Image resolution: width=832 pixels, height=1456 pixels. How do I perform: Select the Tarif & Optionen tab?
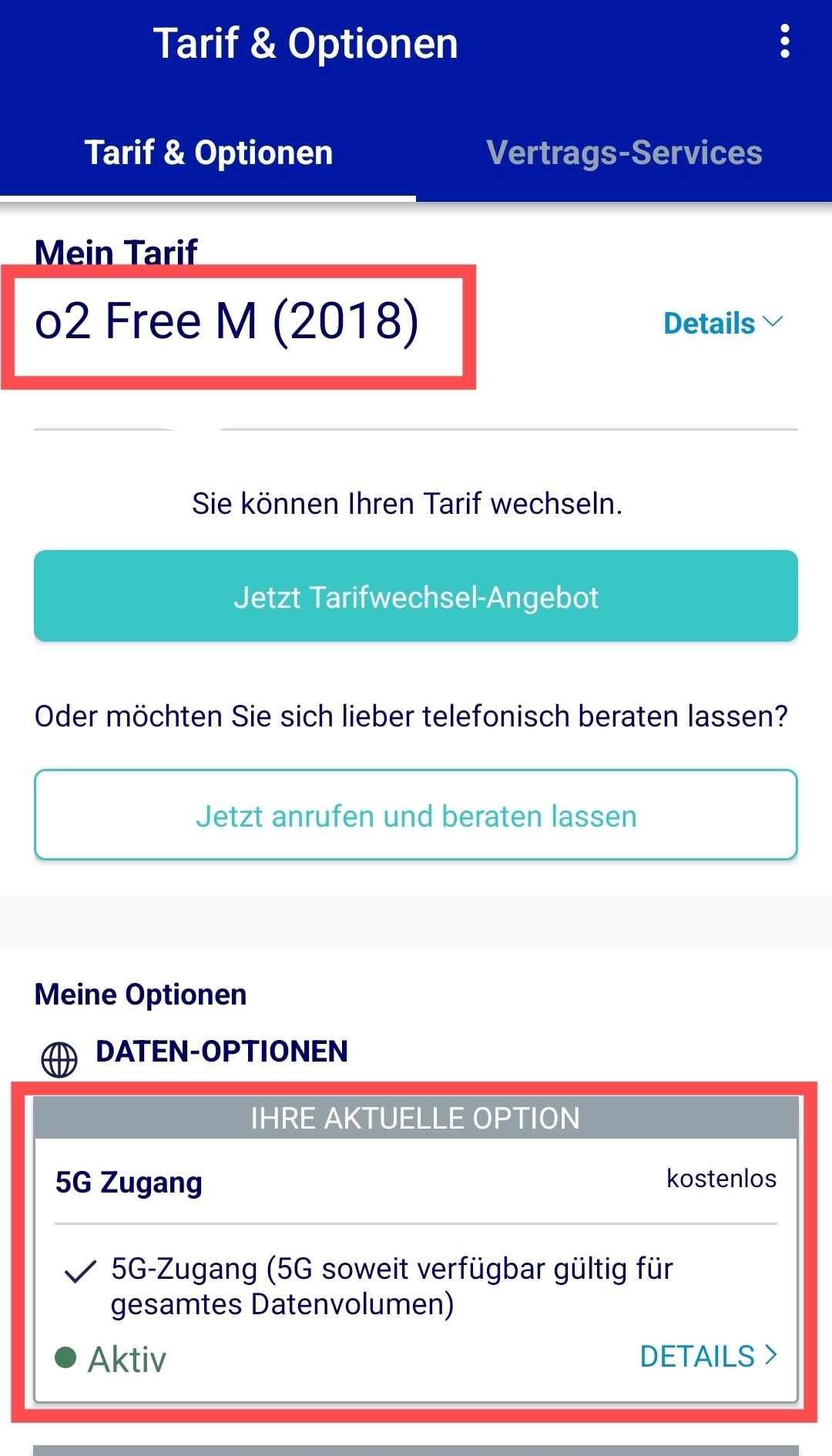coord(208,153)
